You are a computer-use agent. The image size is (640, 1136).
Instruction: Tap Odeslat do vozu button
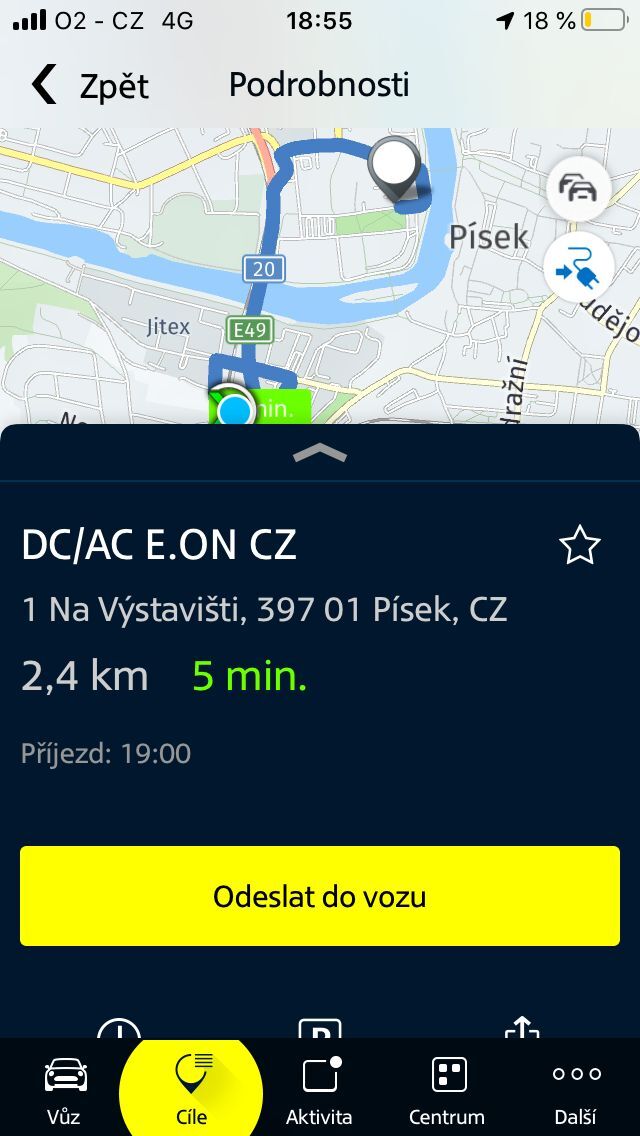click(x=320, y=896)
